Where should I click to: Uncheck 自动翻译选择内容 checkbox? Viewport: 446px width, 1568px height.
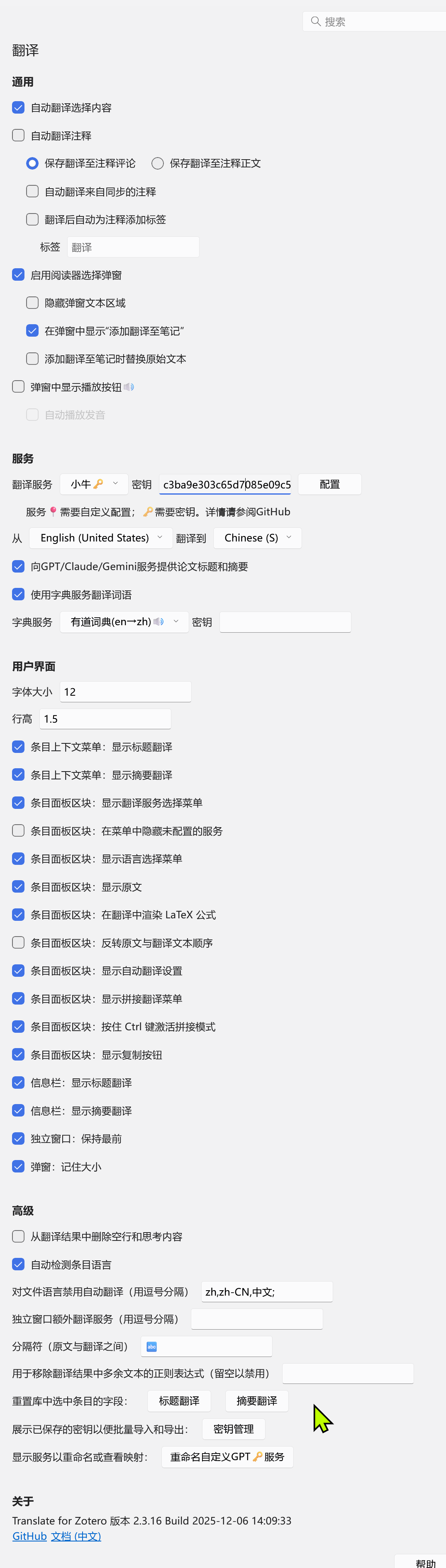click(x=18, y=108)
